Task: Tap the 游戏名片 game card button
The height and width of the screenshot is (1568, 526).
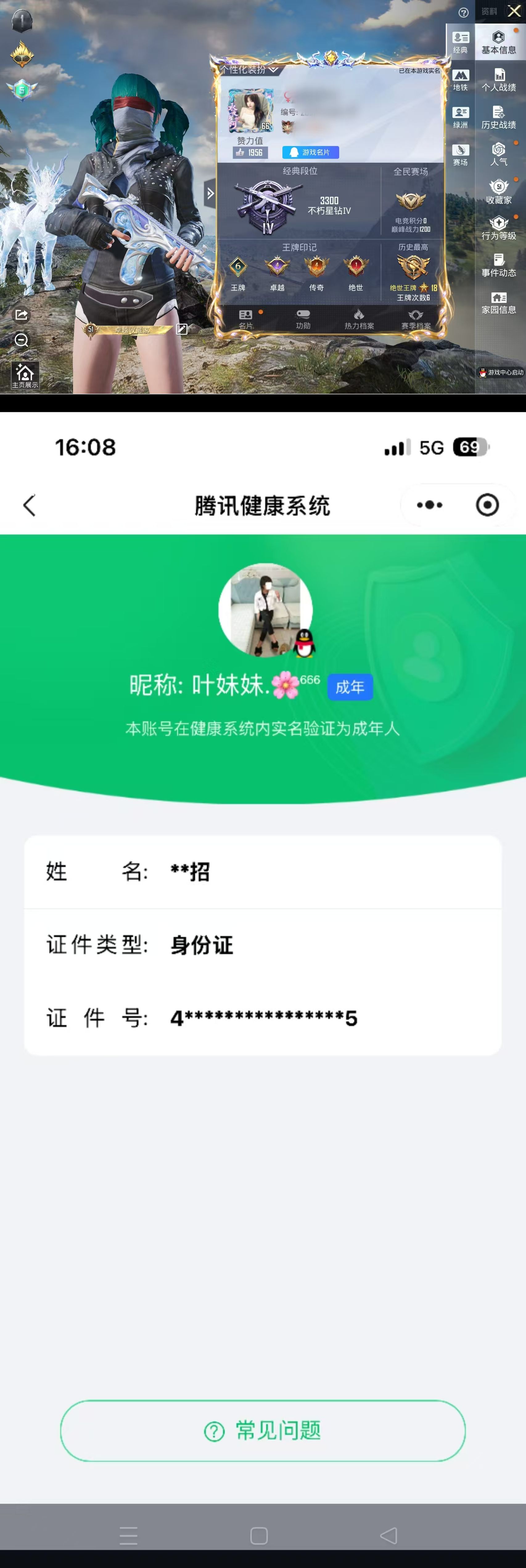Action: click(x=310, y=152)
